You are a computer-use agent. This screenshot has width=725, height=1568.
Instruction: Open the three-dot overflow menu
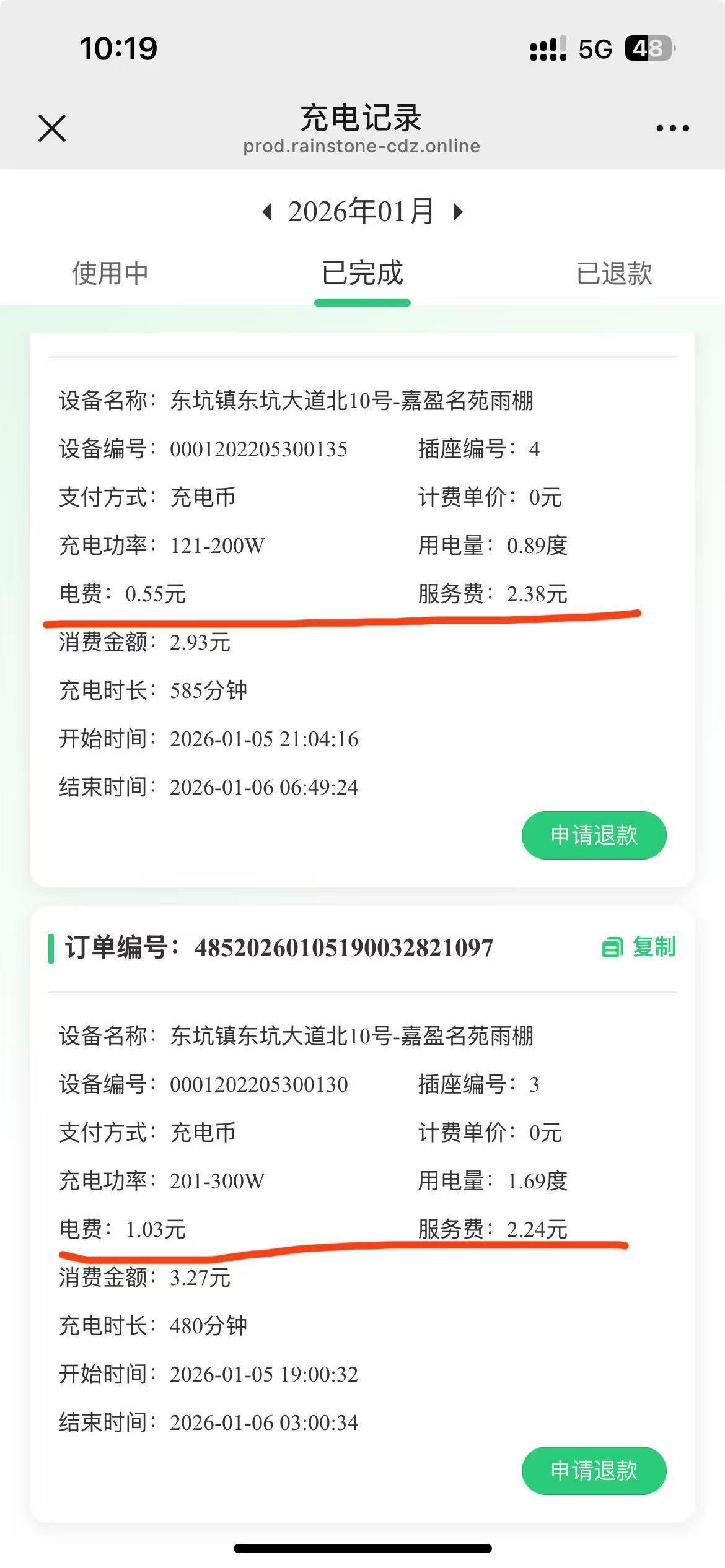[x=672, y=128]
